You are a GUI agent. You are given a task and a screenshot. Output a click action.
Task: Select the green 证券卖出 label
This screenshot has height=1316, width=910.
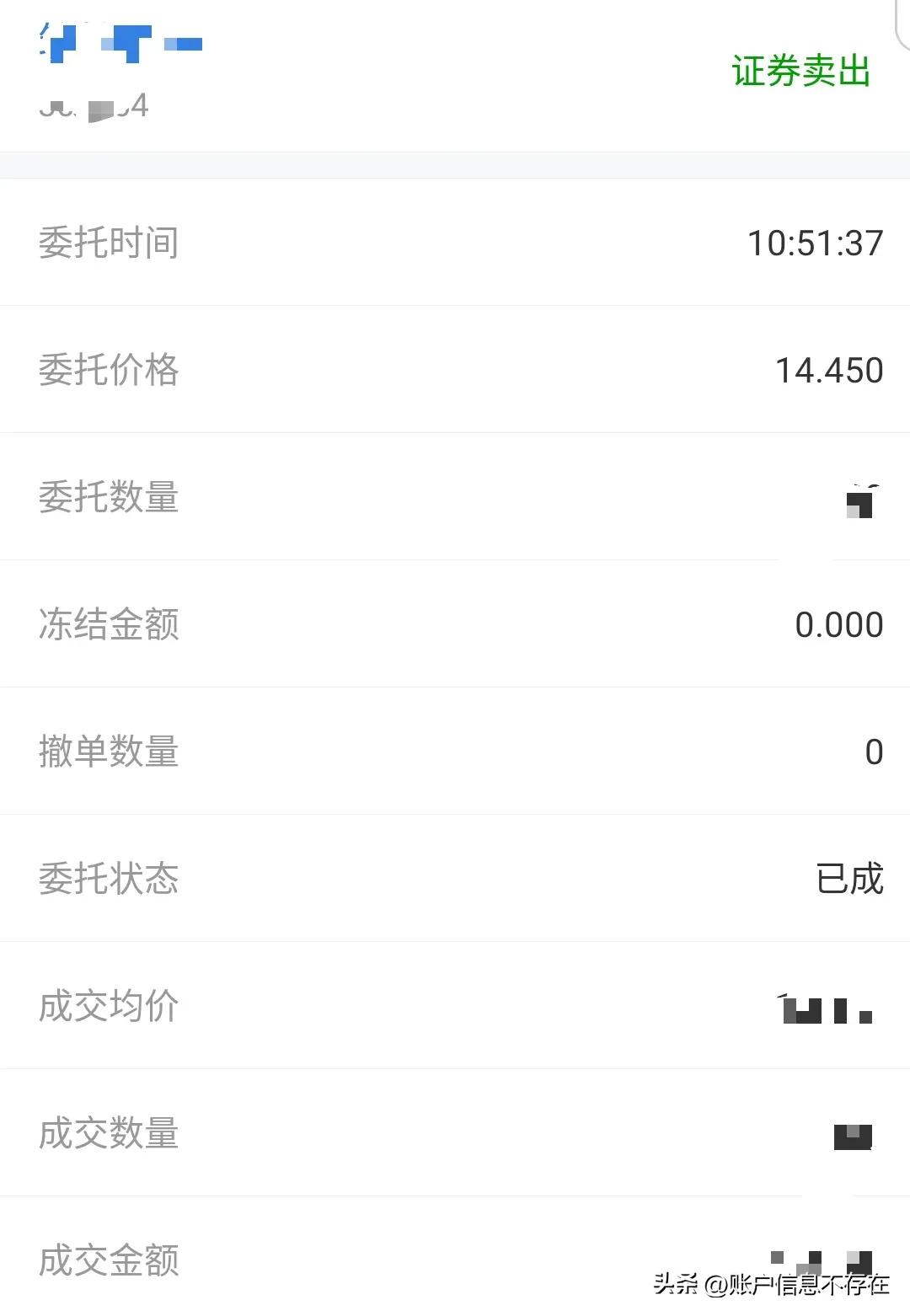point(799,72)
